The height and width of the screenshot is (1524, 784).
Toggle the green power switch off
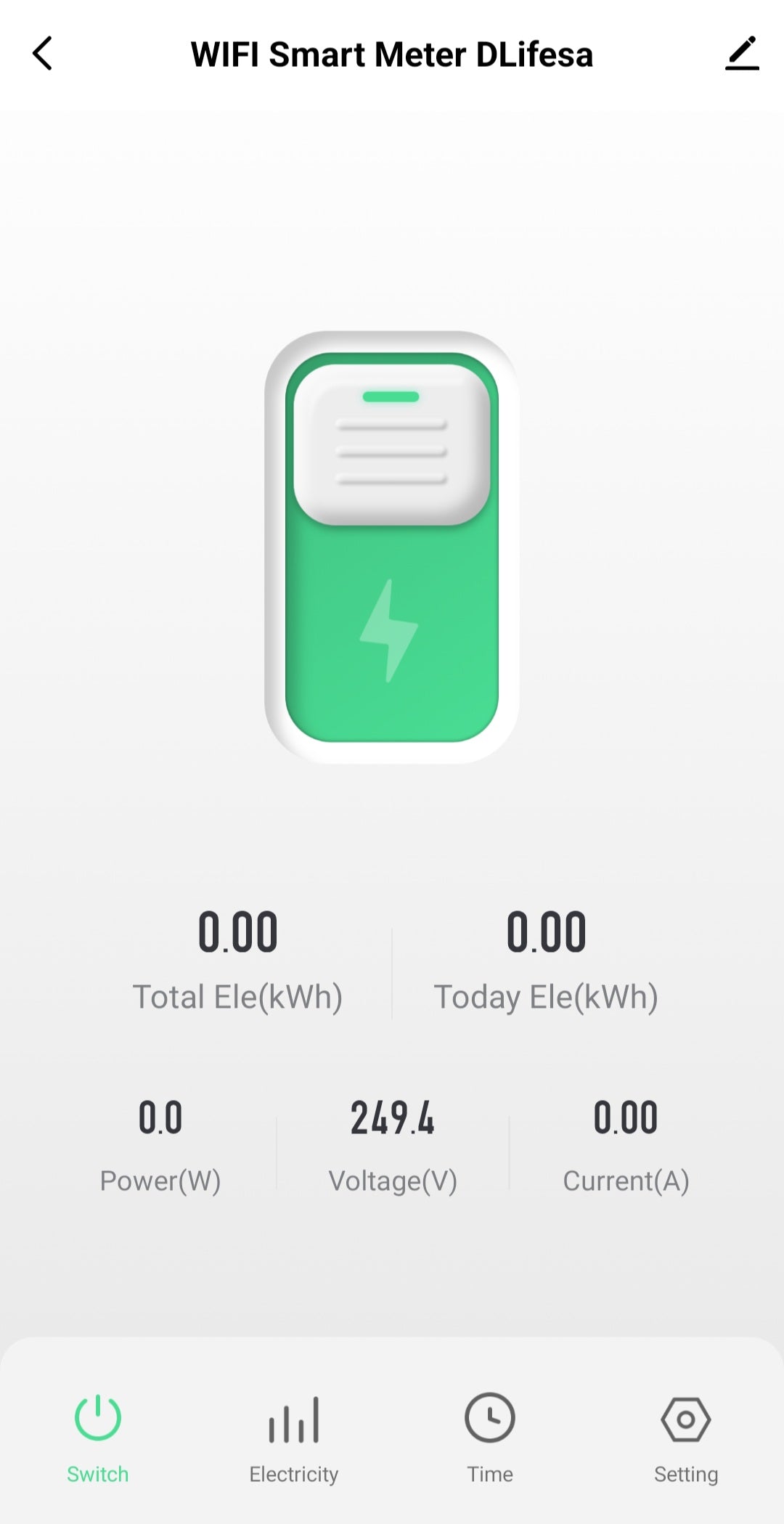[x=392, y=547]
